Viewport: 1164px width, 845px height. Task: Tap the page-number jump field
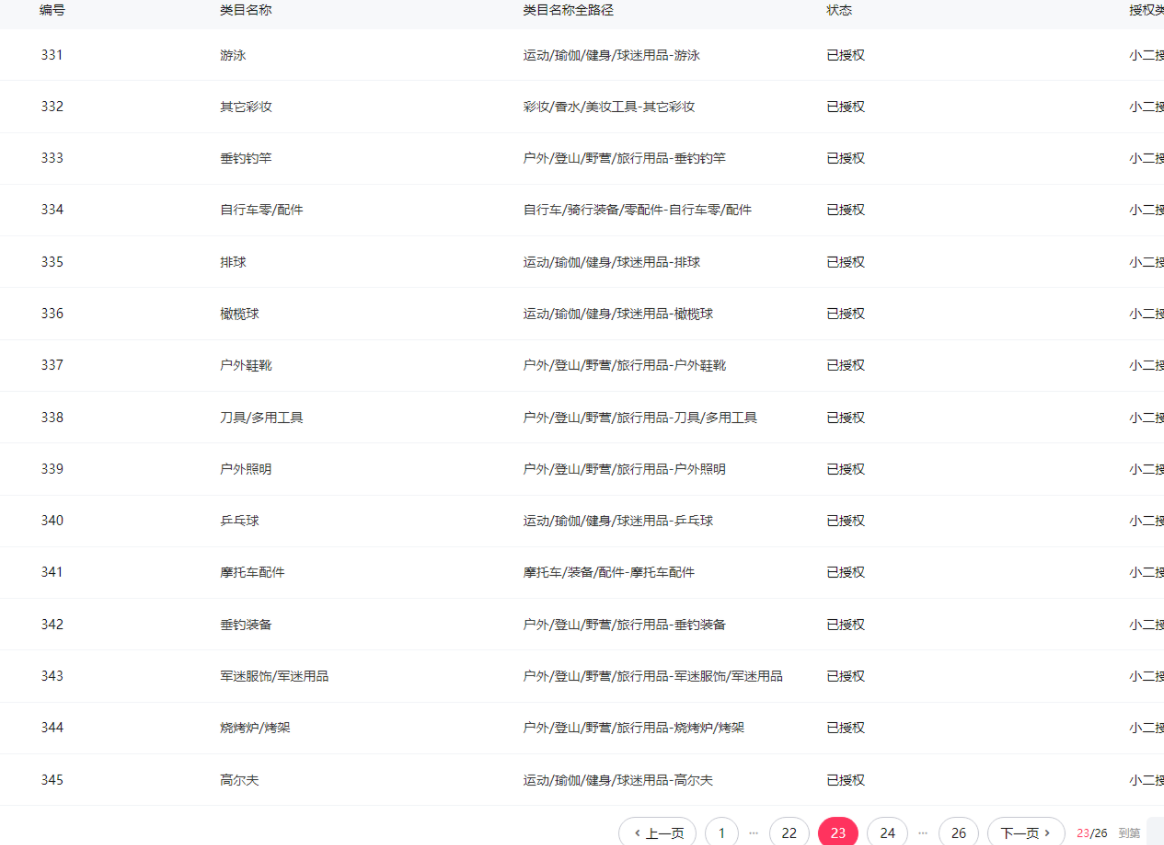click(1155, 832)
